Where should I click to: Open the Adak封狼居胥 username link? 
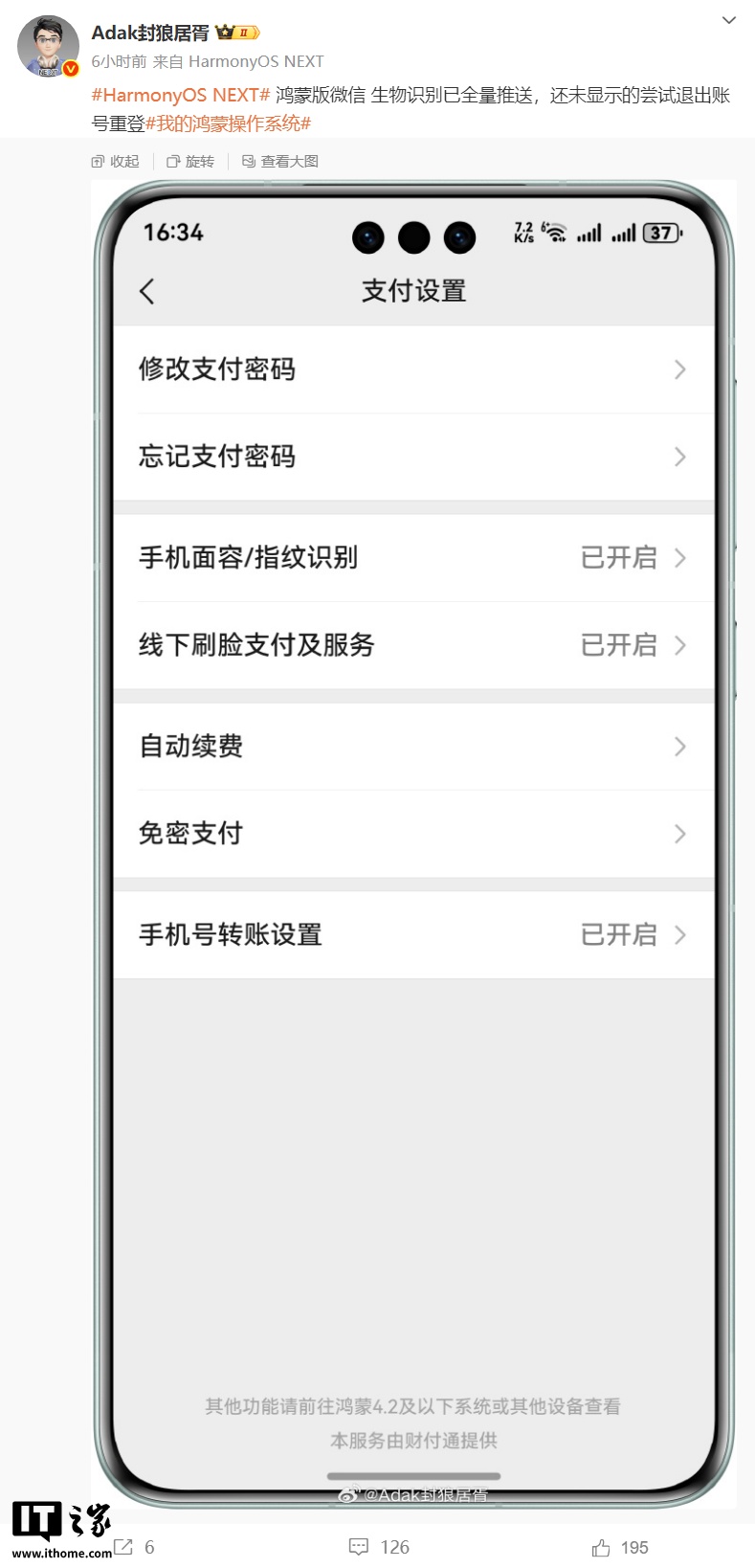click(x=150, y=34)
